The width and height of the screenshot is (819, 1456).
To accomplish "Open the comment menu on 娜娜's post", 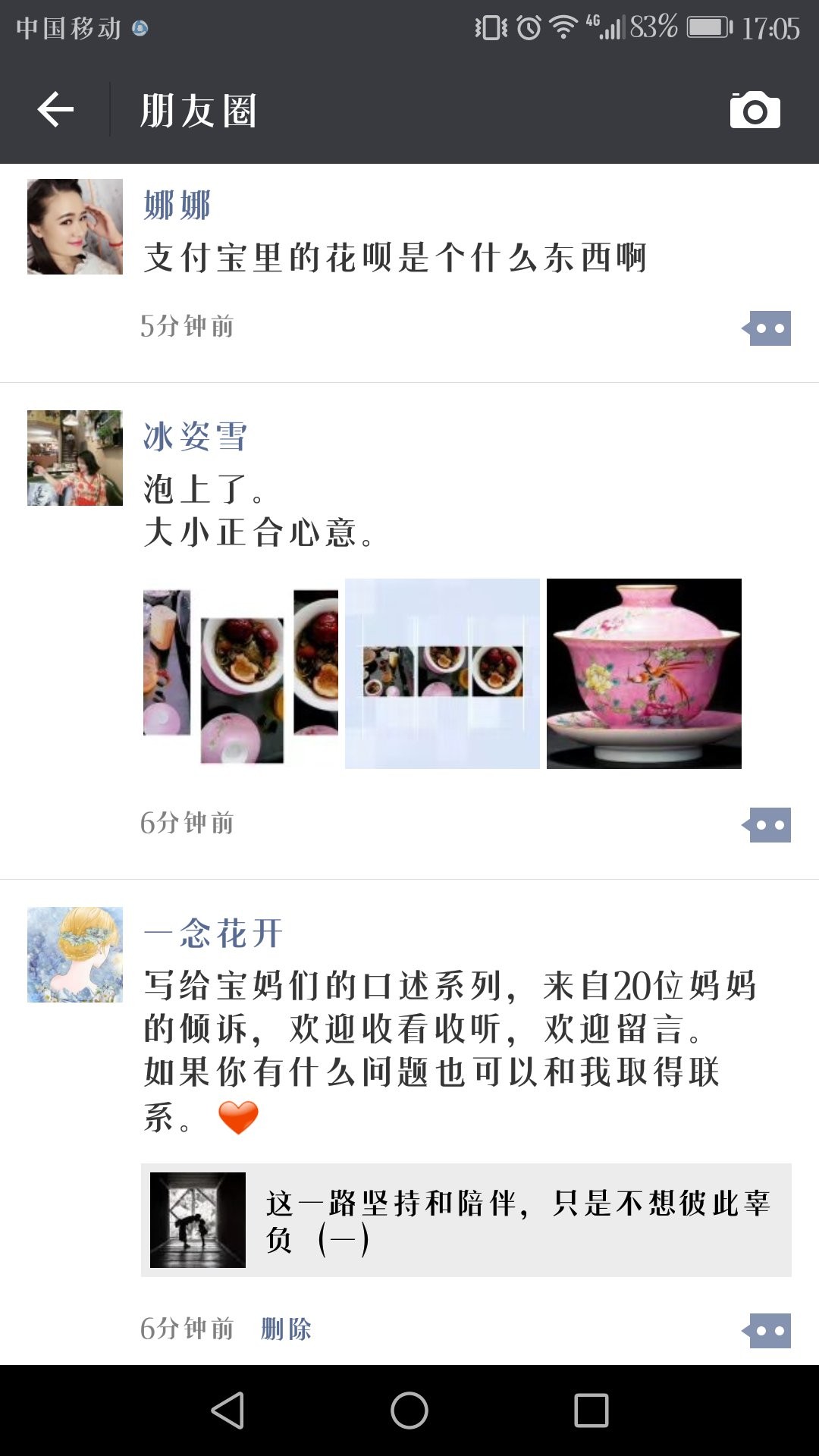I will tap(768, 328).
